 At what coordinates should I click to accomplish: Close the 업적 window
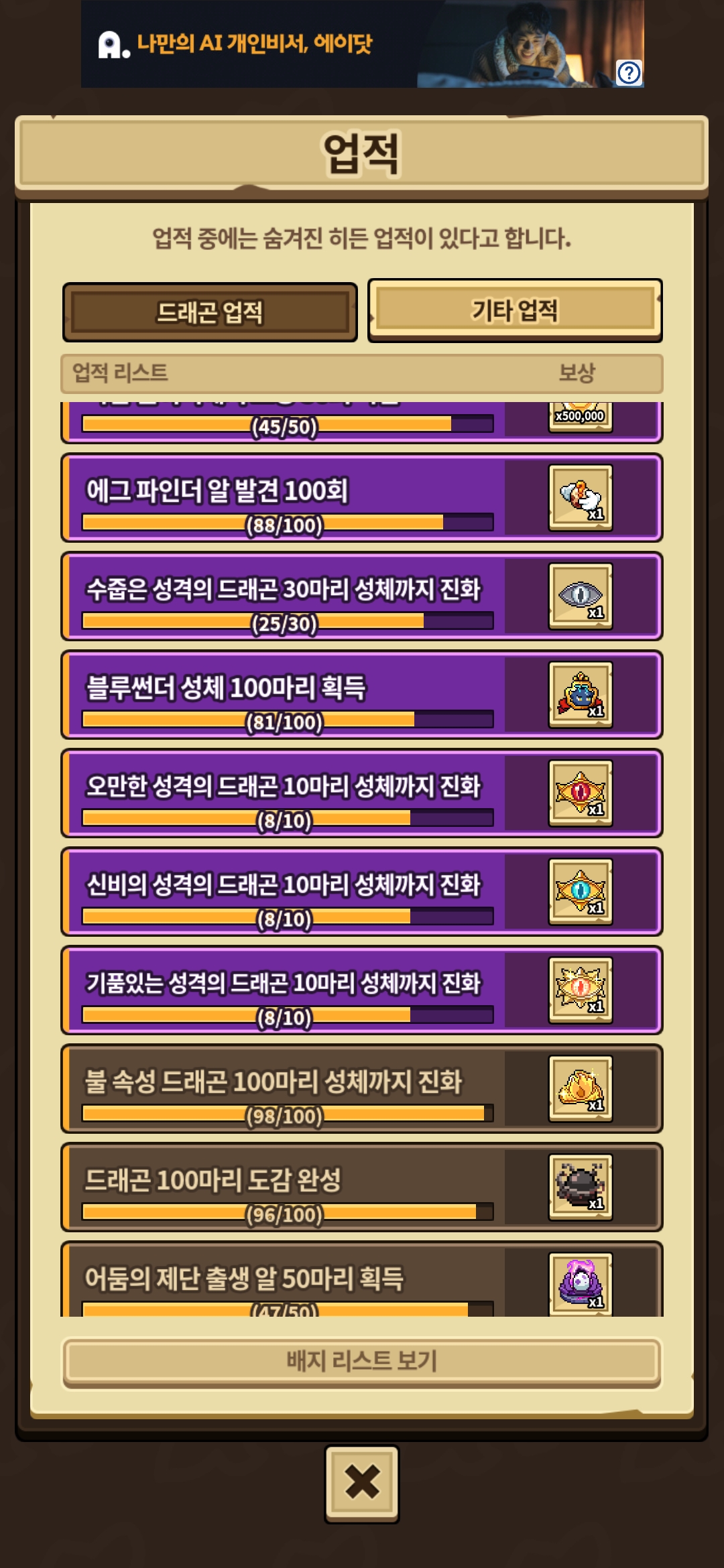tap(362, 1483)
